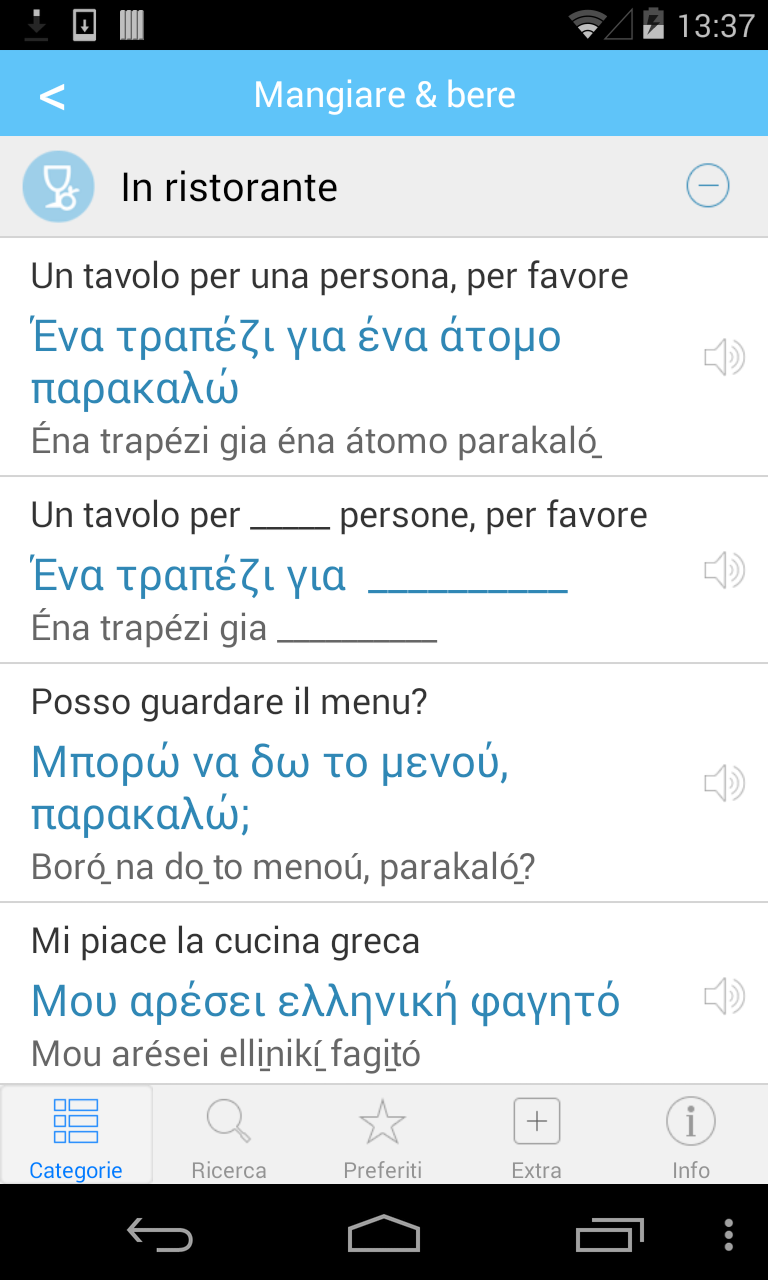Open the Extra tab
This screenshot has width=768, height=1280.
coord(537,1136)
